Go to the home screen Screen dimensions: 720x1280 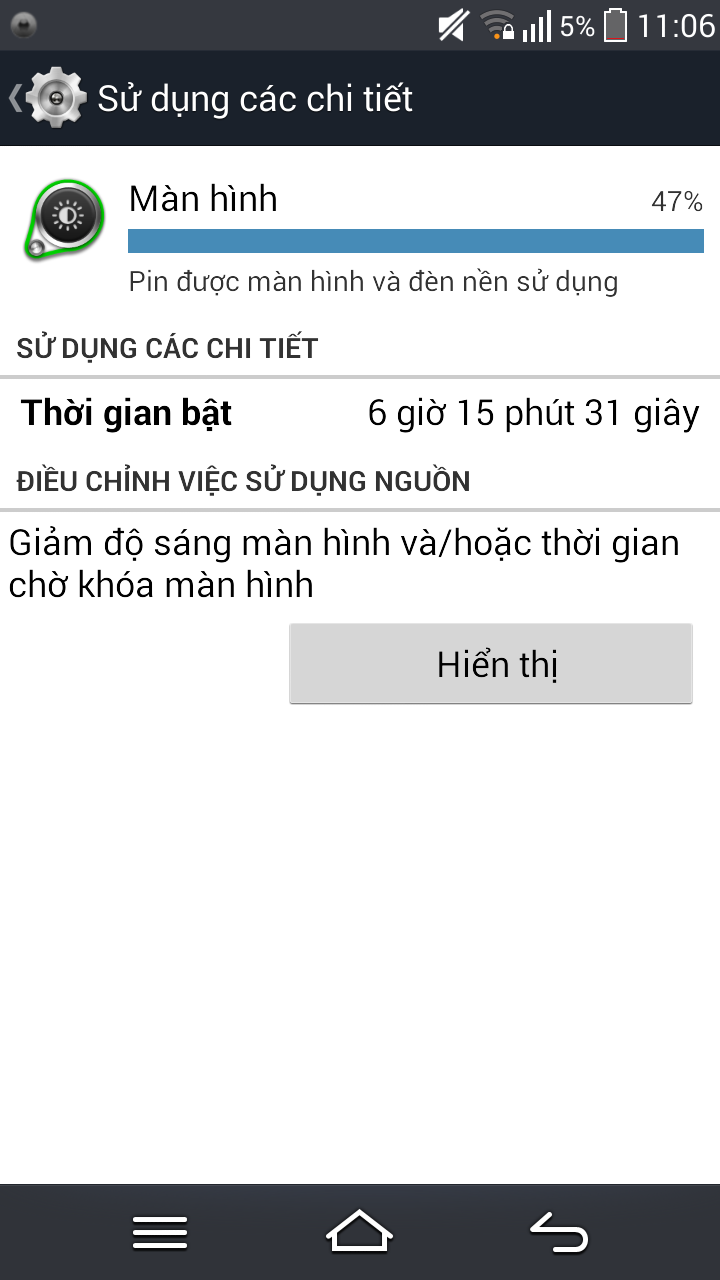(360, 1232)
